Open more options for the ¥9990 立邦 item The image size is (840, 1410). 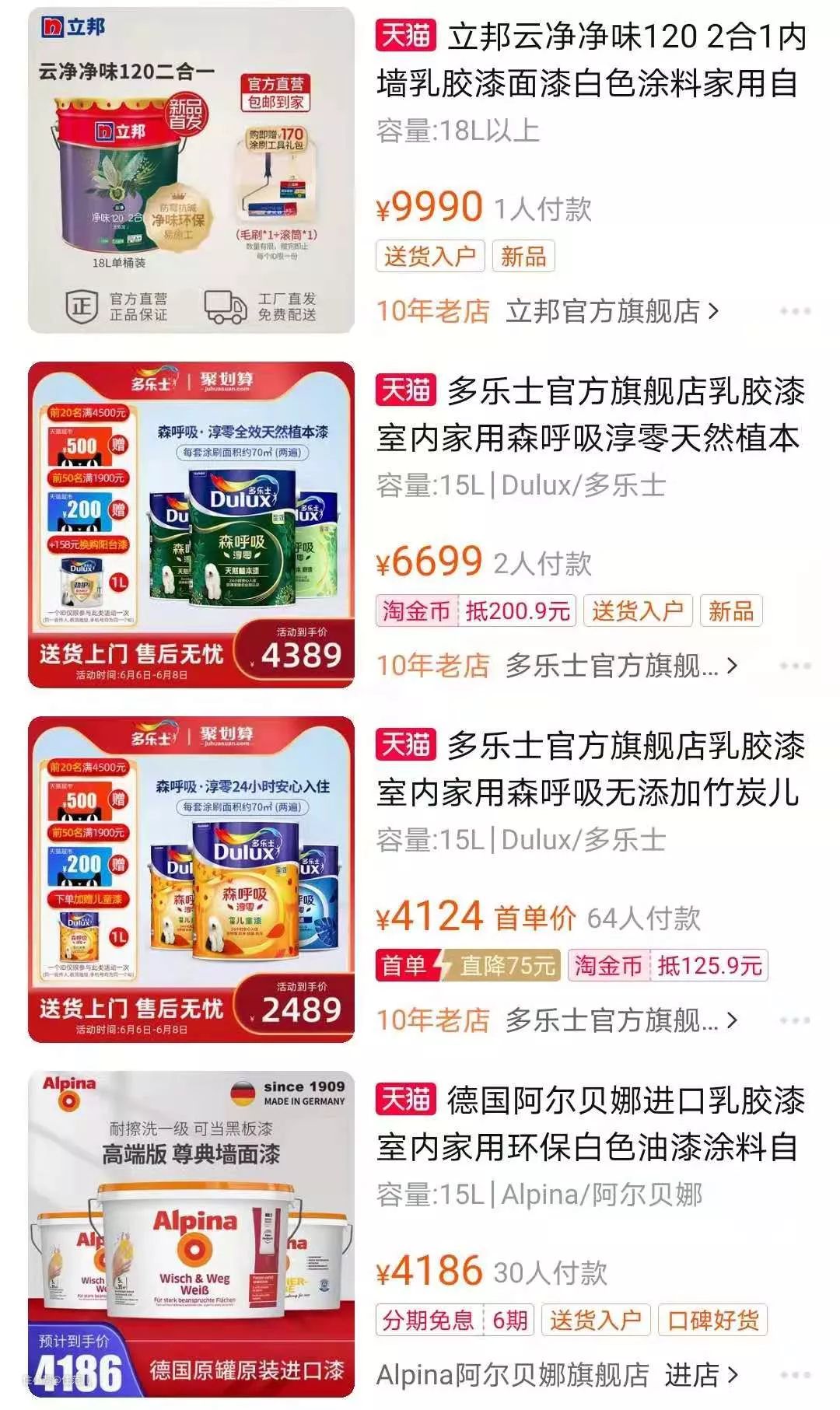point(794,311)
